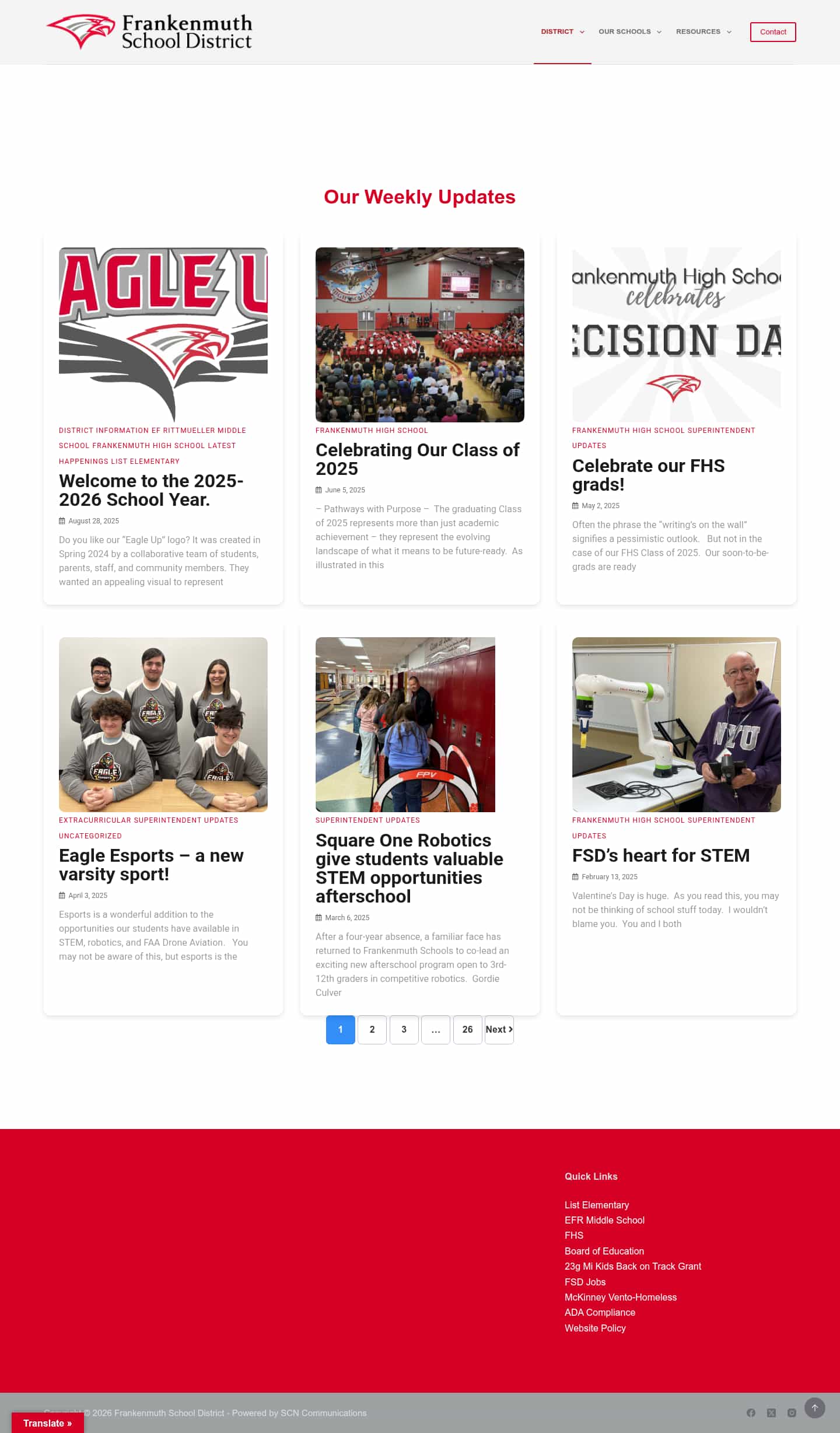840x1433 pixels.
Task: Expand the District menu
Action: pos(562,32)
